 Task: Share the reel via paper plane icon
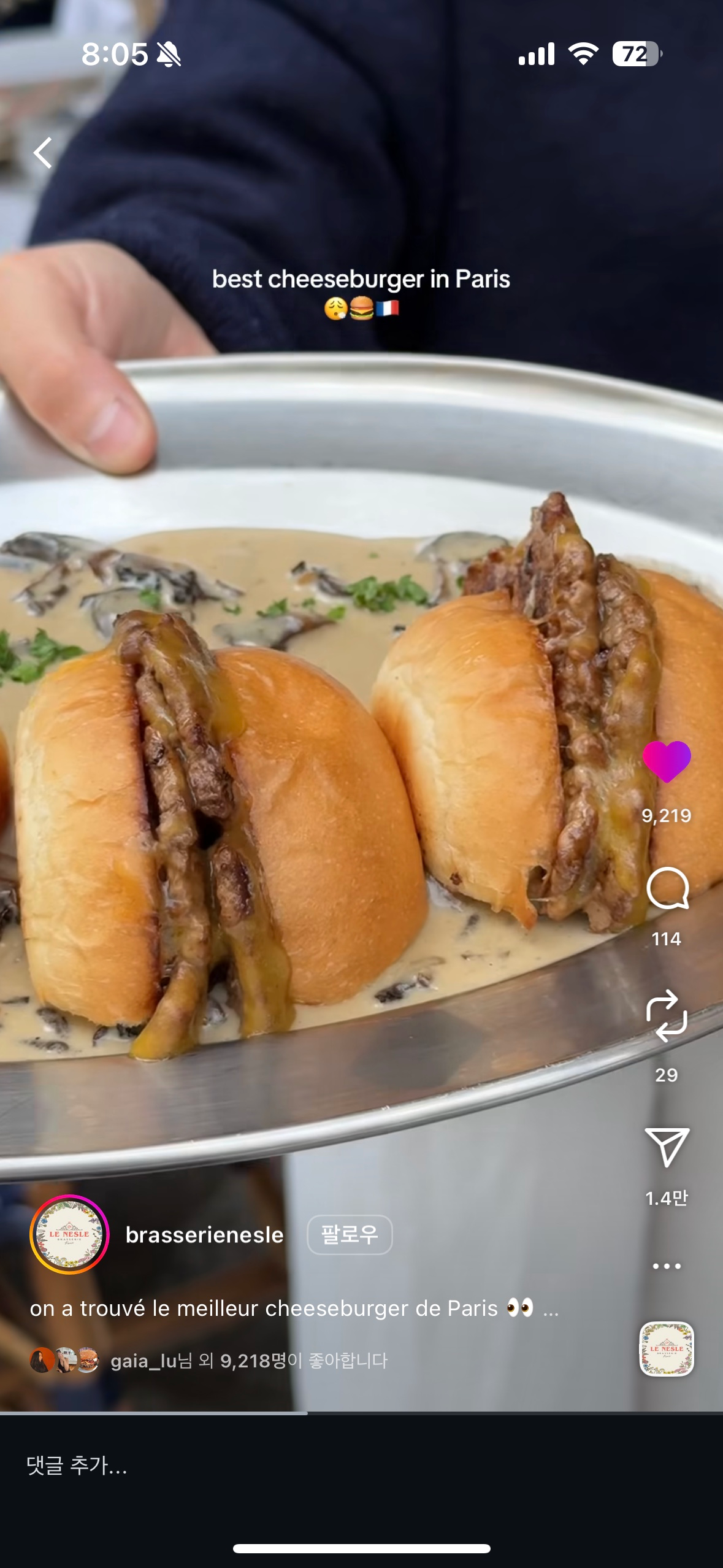pos(667,1146)
